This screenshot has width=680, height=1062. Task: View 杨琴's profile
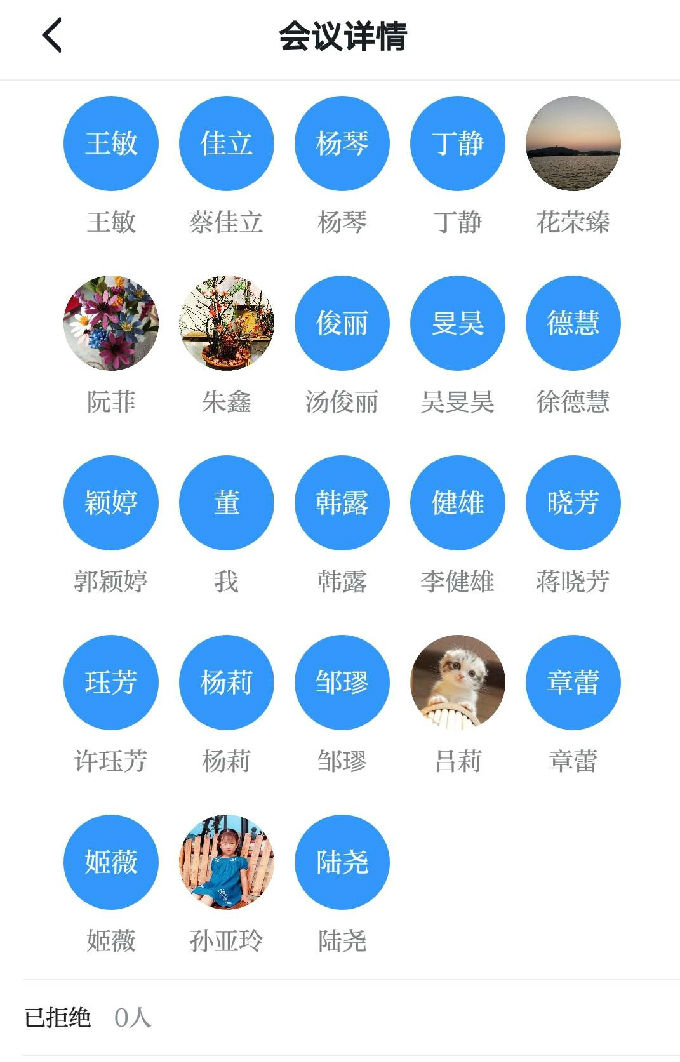[x=342, y=144]
